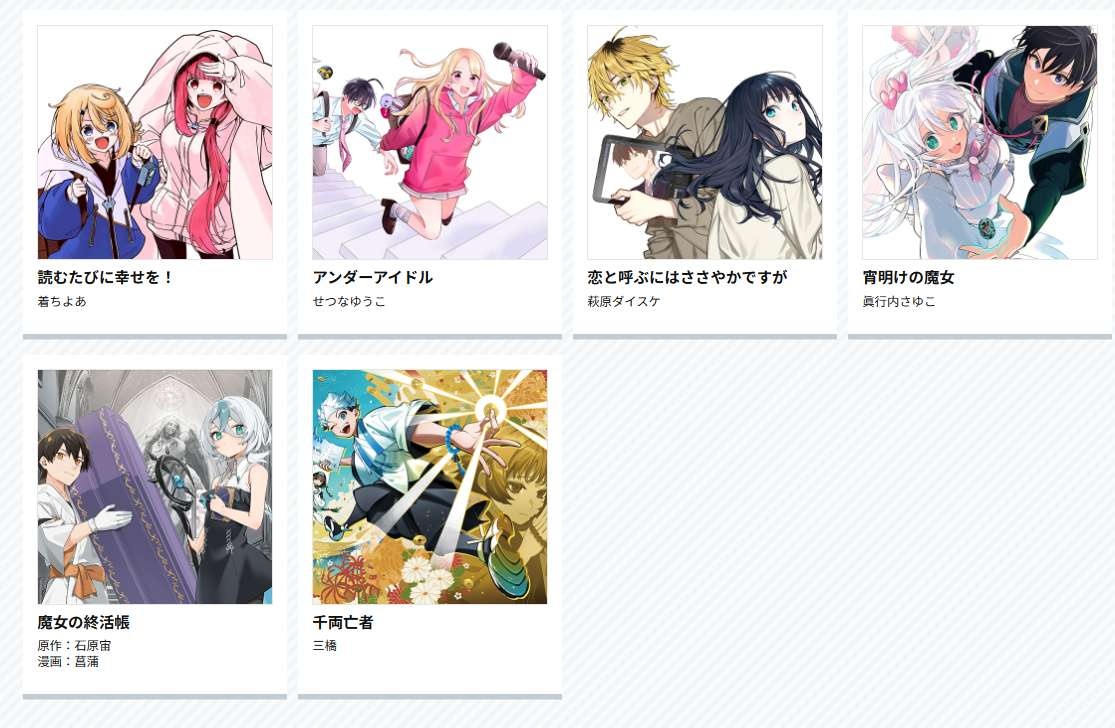Select the 宵明けの魔女 manga card
This screenshot has width=1115, height=728.
click(980, 143)
